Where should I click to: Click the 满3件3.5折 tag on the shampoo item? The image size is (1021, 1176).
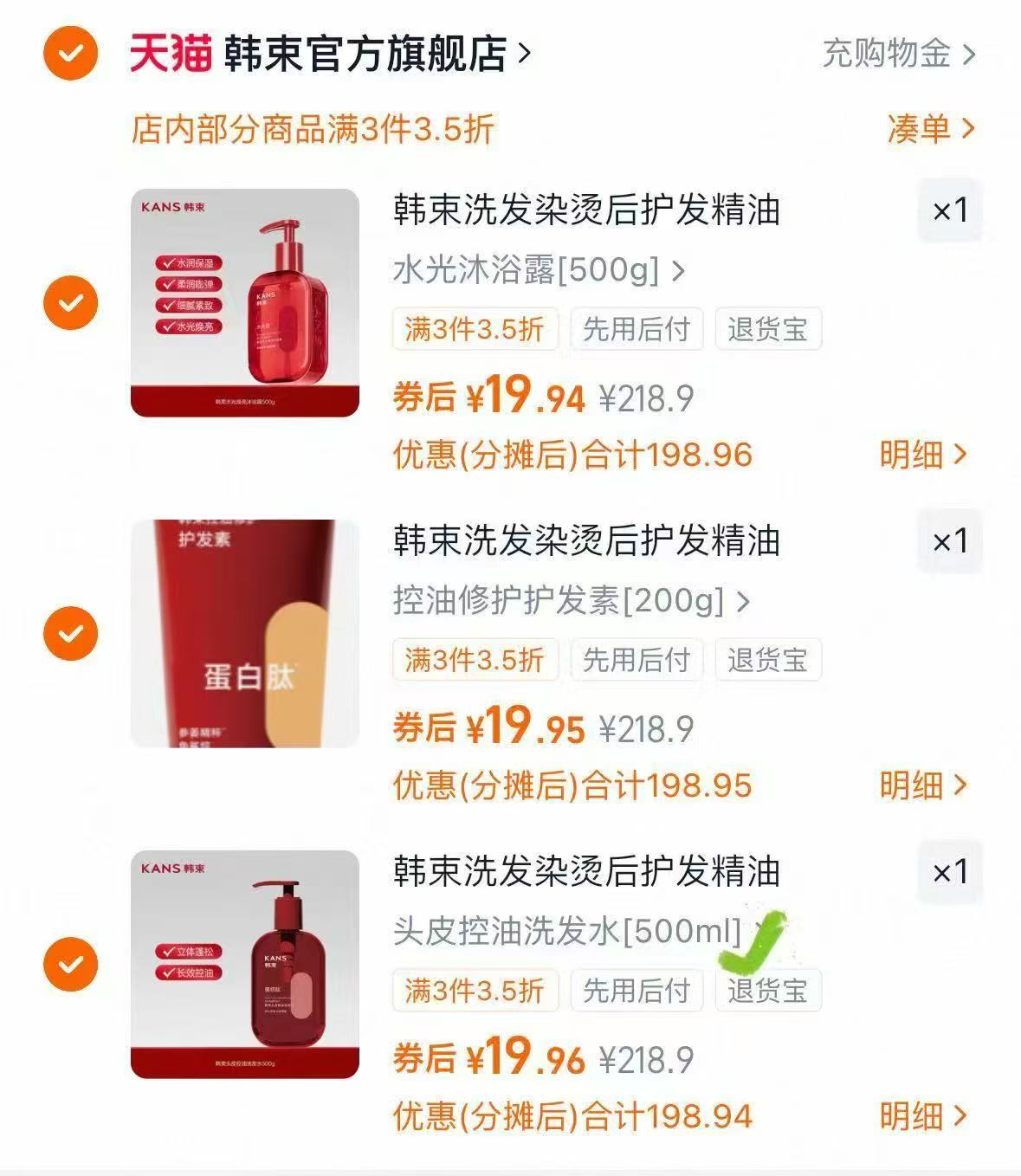point(475,992)
